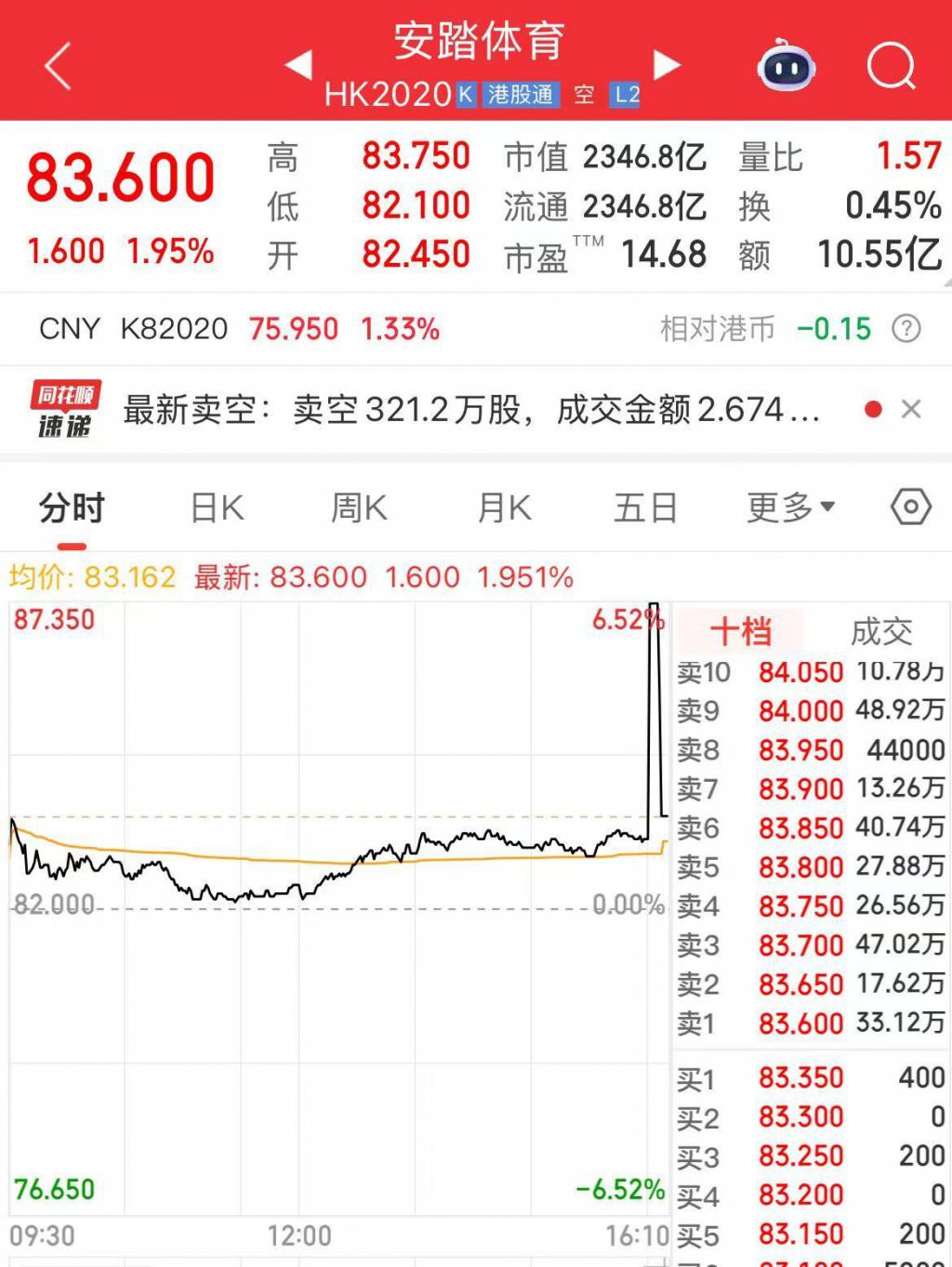Switch to the 月K chart tab
952x1267 pixels.
[x=504, y=508]
